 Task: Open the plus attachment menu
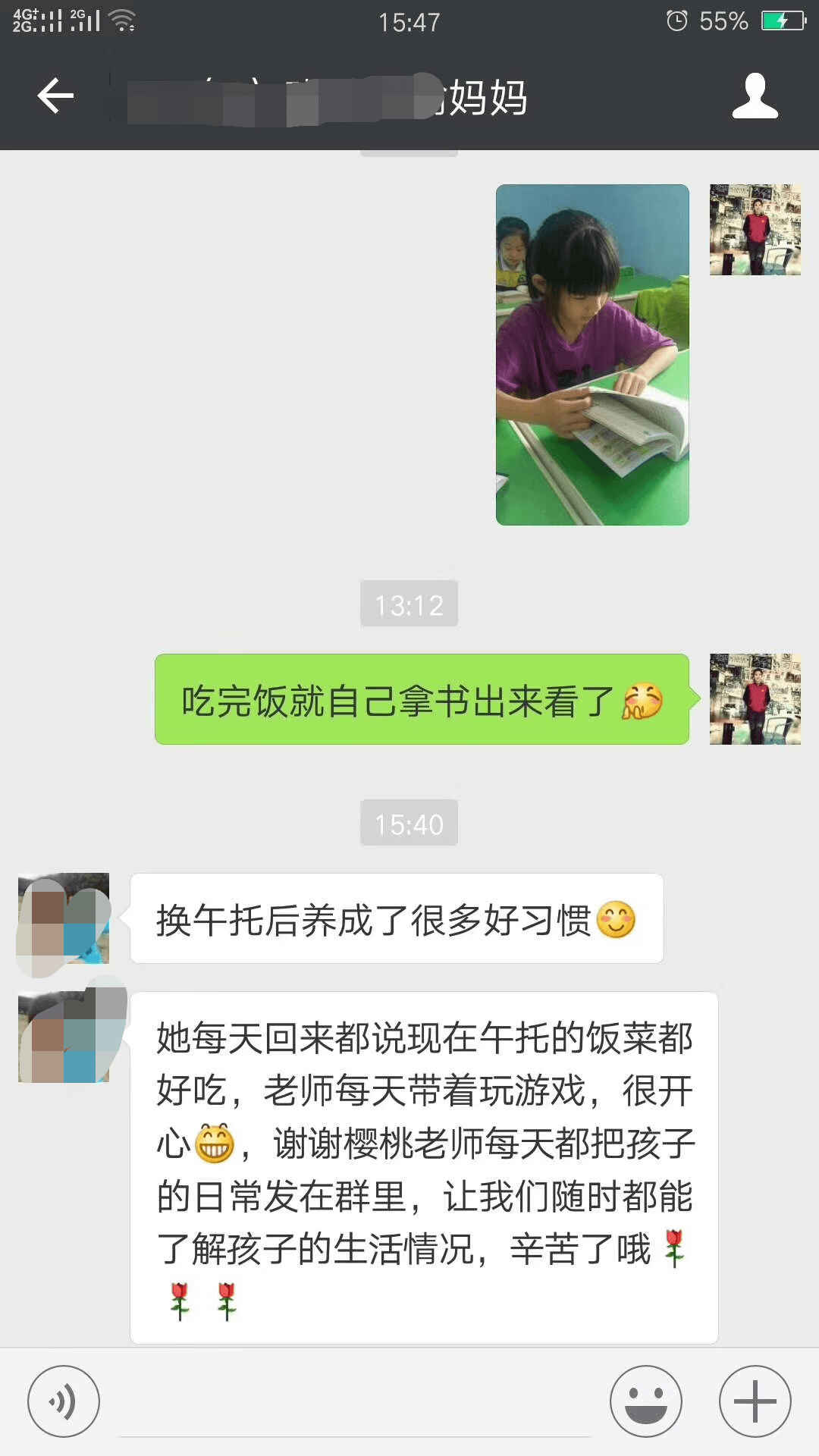point(755,1401)
